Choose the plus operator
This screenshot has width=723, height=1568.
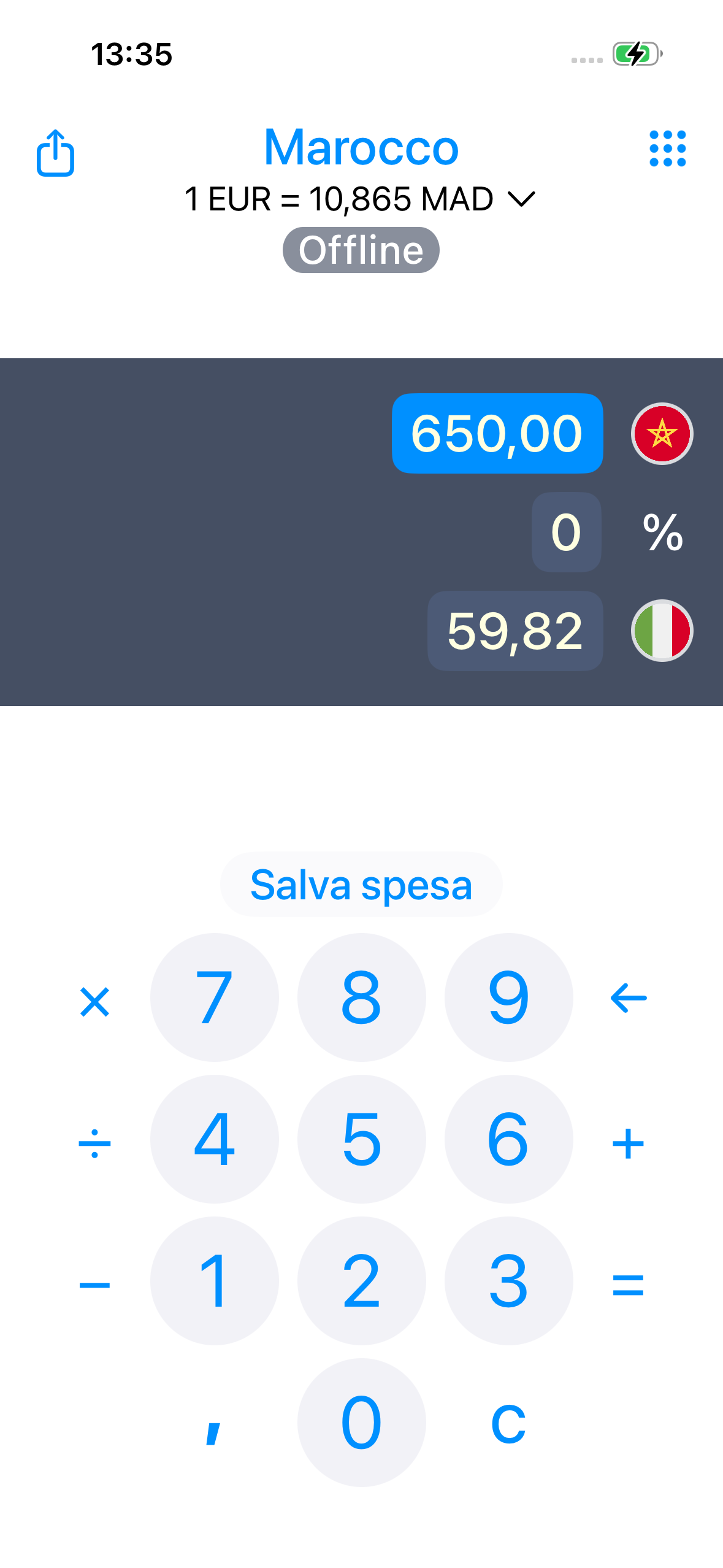[629, 1143]
